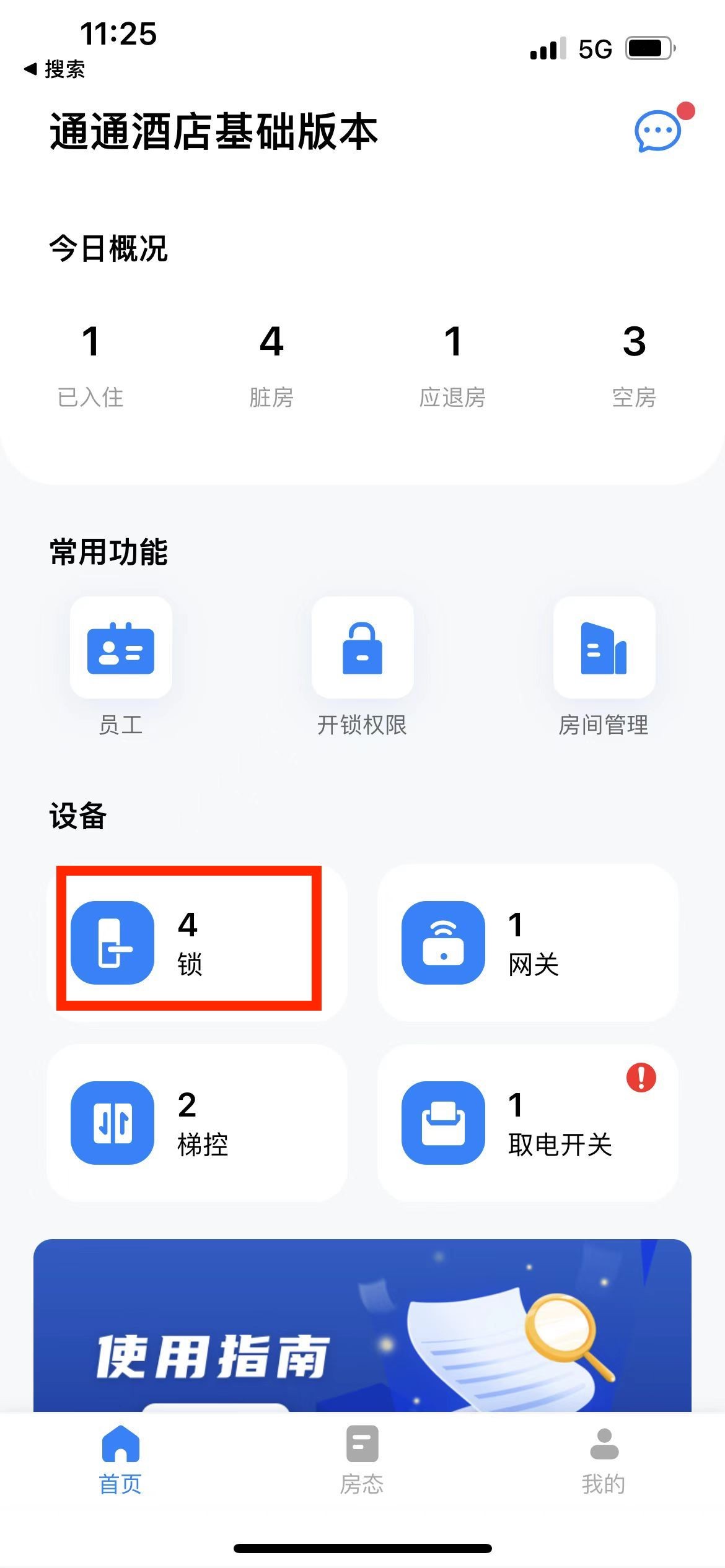
Task: View 已入住 checked-in rooms count
Action: tap(90, 365)
